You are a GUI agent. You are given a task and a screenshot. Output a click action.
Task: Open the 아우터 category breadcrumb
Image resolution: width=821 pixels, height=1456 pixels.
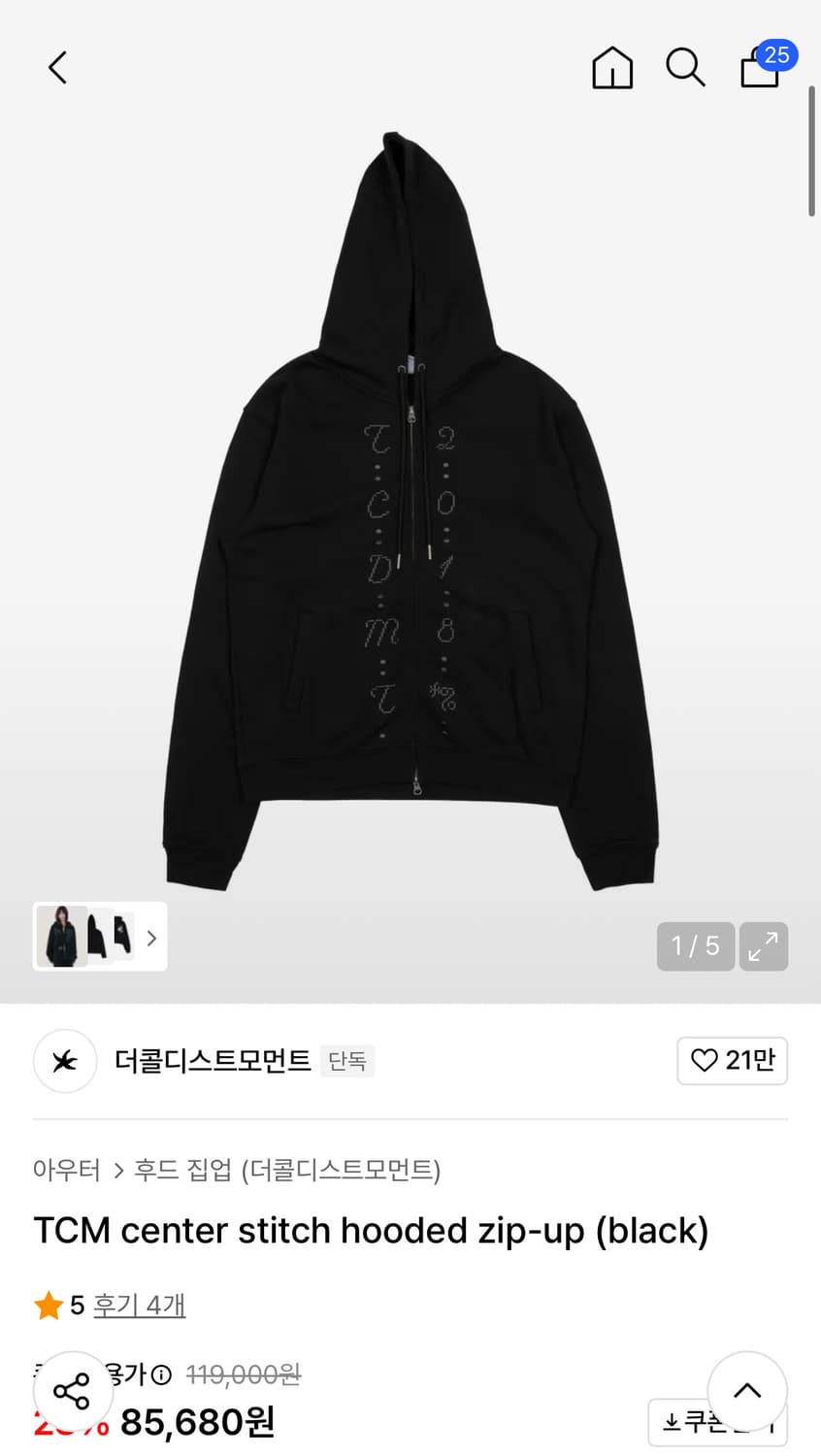pyautogui.click(x=67, y=1171)
